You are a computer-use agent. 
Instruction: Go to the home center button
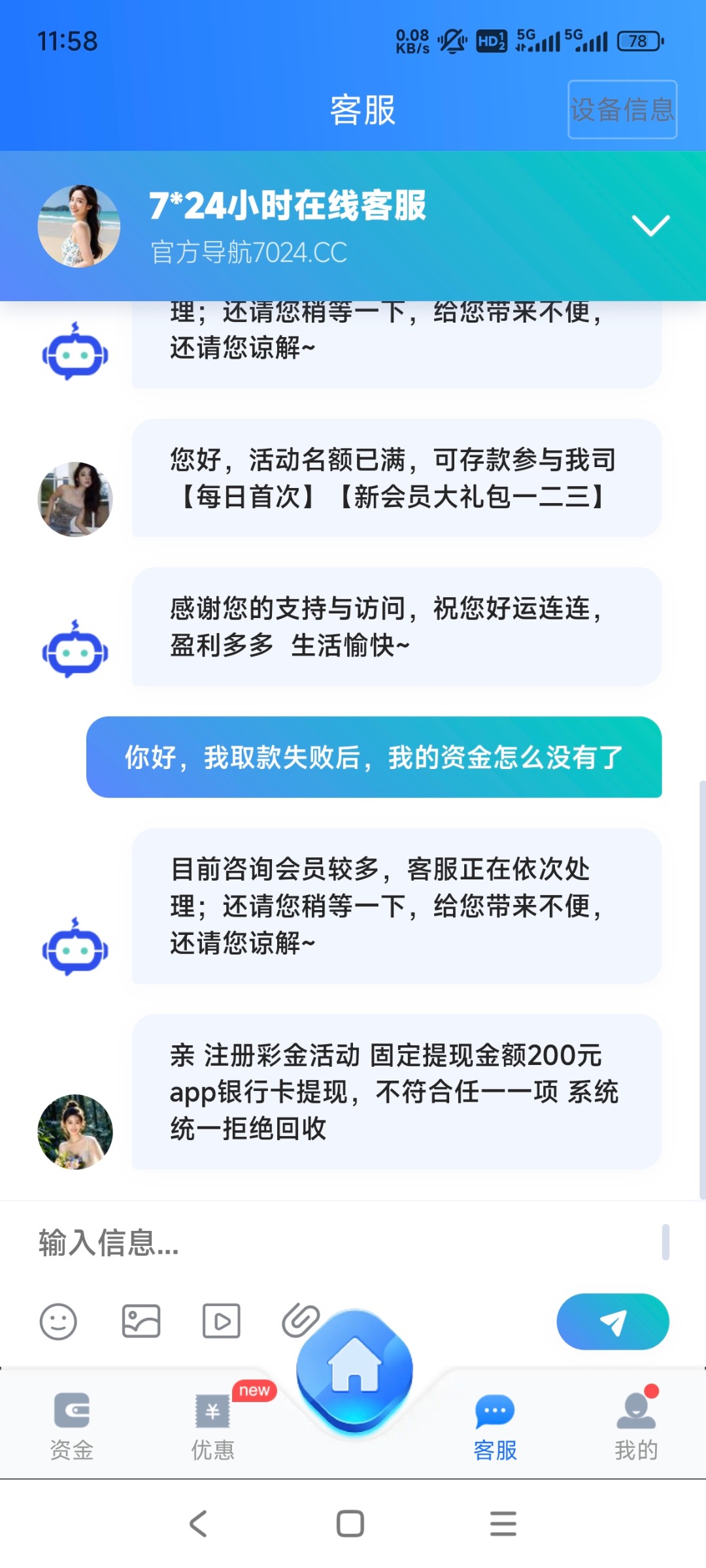pyautogui.click(x=354, y=1372)
